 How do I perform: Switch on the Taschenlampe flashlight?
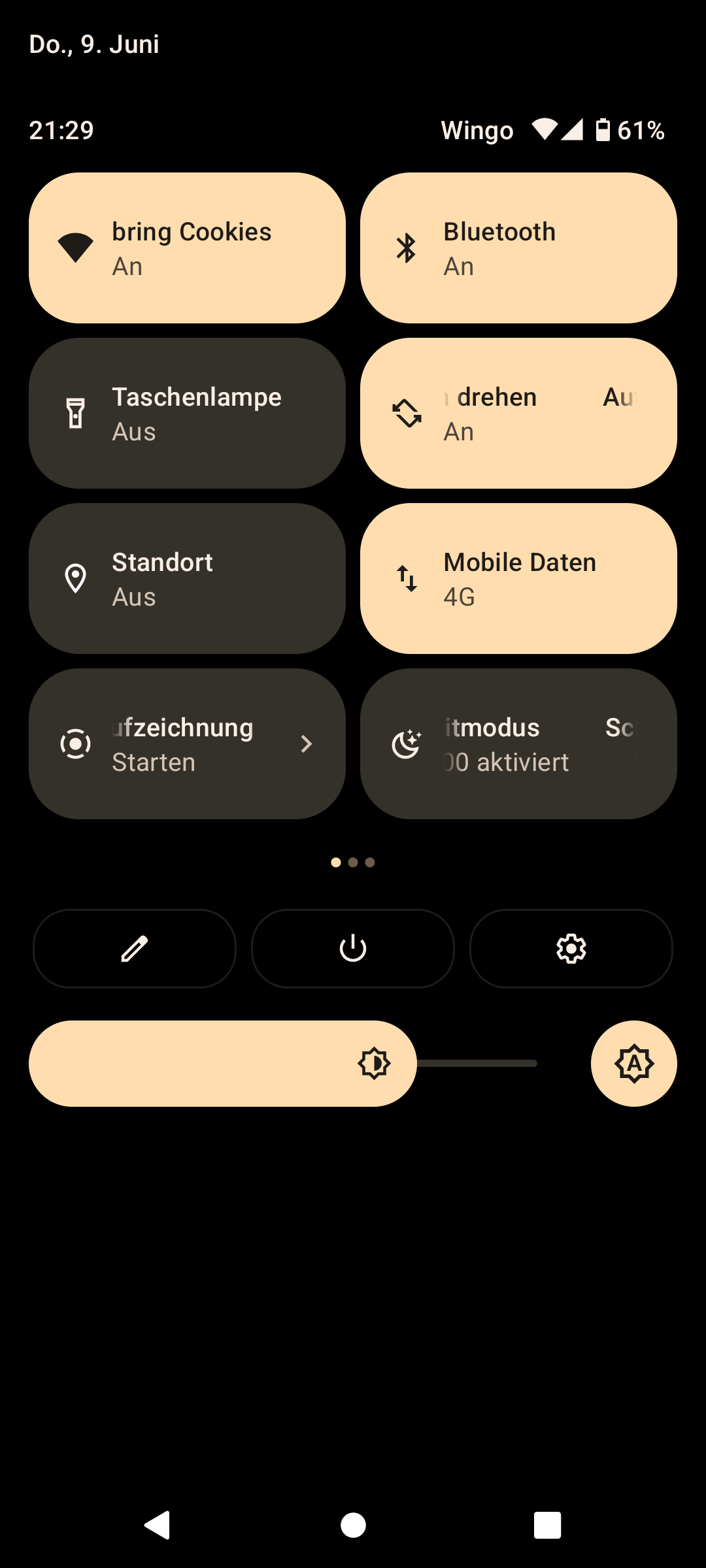[187, 414]
